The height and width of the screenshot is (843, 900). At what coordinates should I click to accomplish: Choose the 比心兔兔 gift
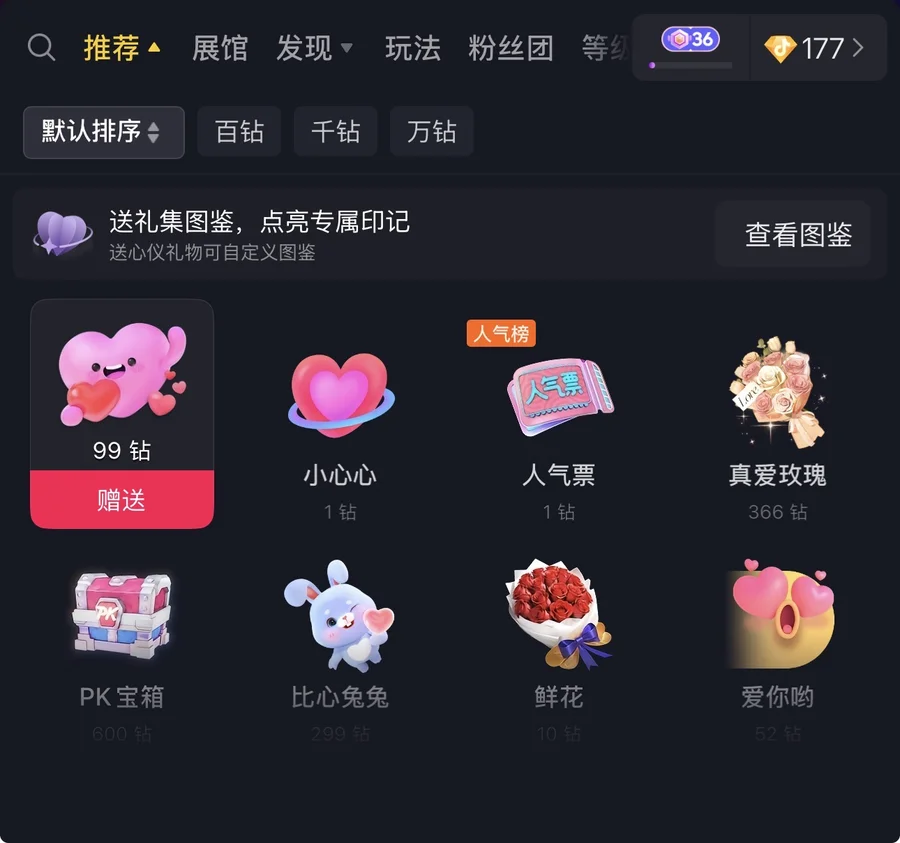coord(341,640)
